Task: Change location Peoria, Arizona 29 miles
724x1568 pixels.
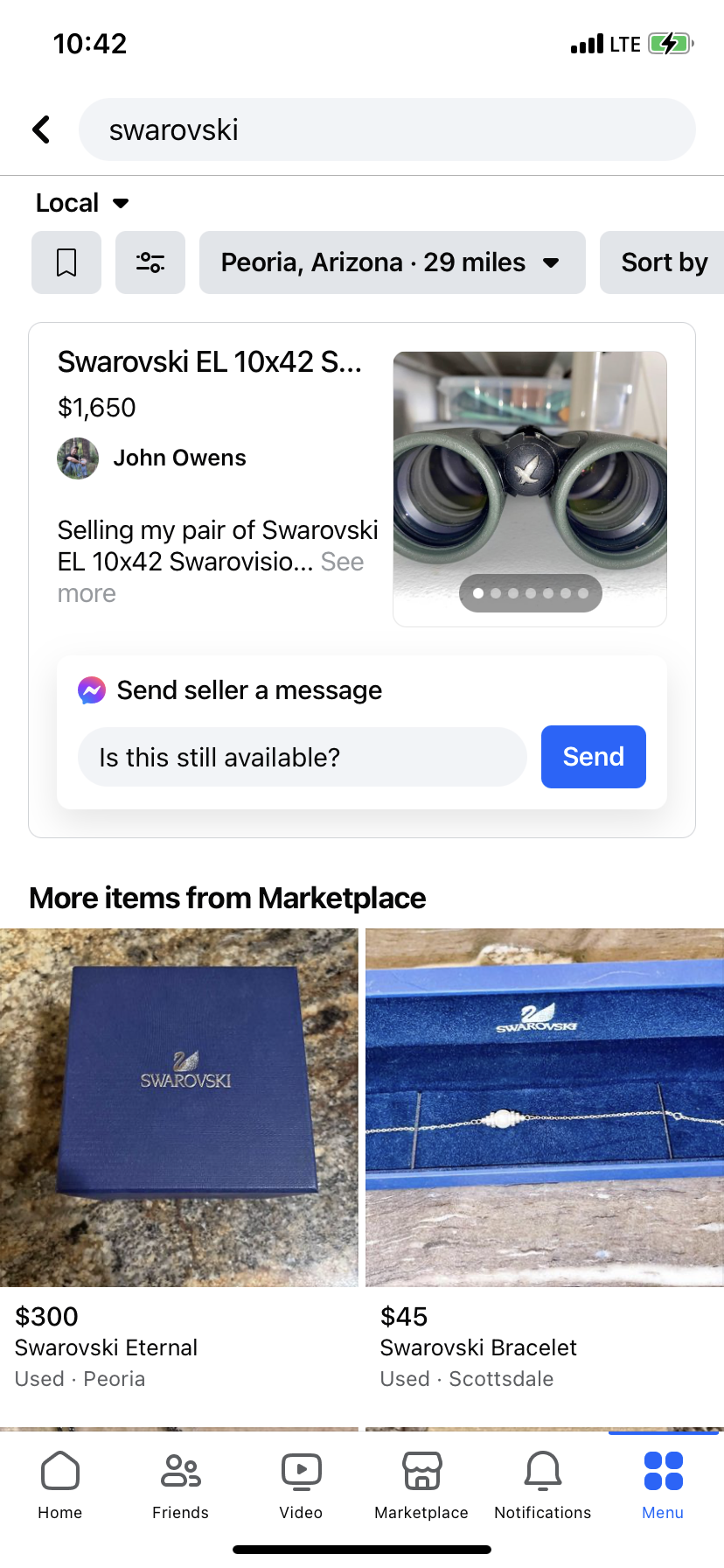Action: (392, 262)
